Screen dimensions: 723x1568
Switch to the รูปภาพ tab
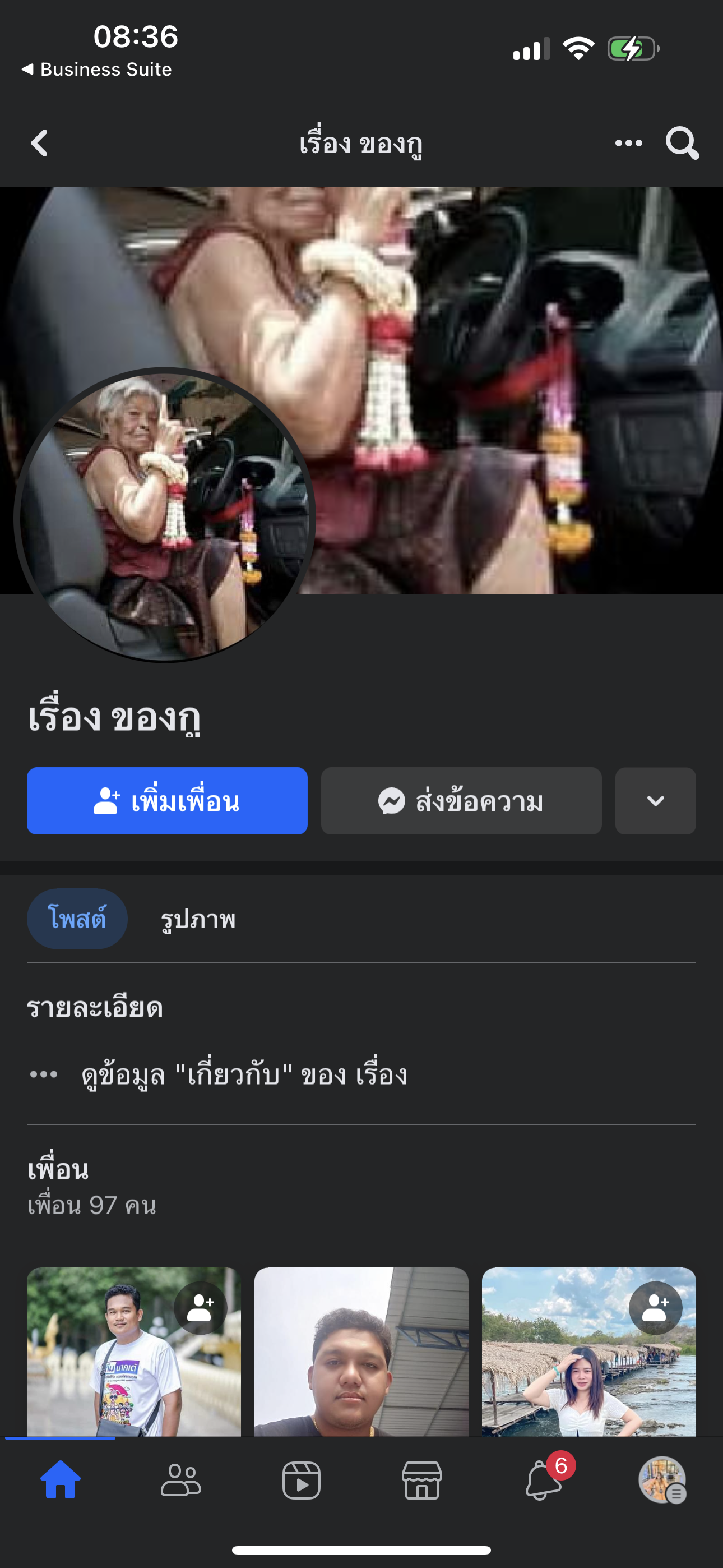[198, 919]
